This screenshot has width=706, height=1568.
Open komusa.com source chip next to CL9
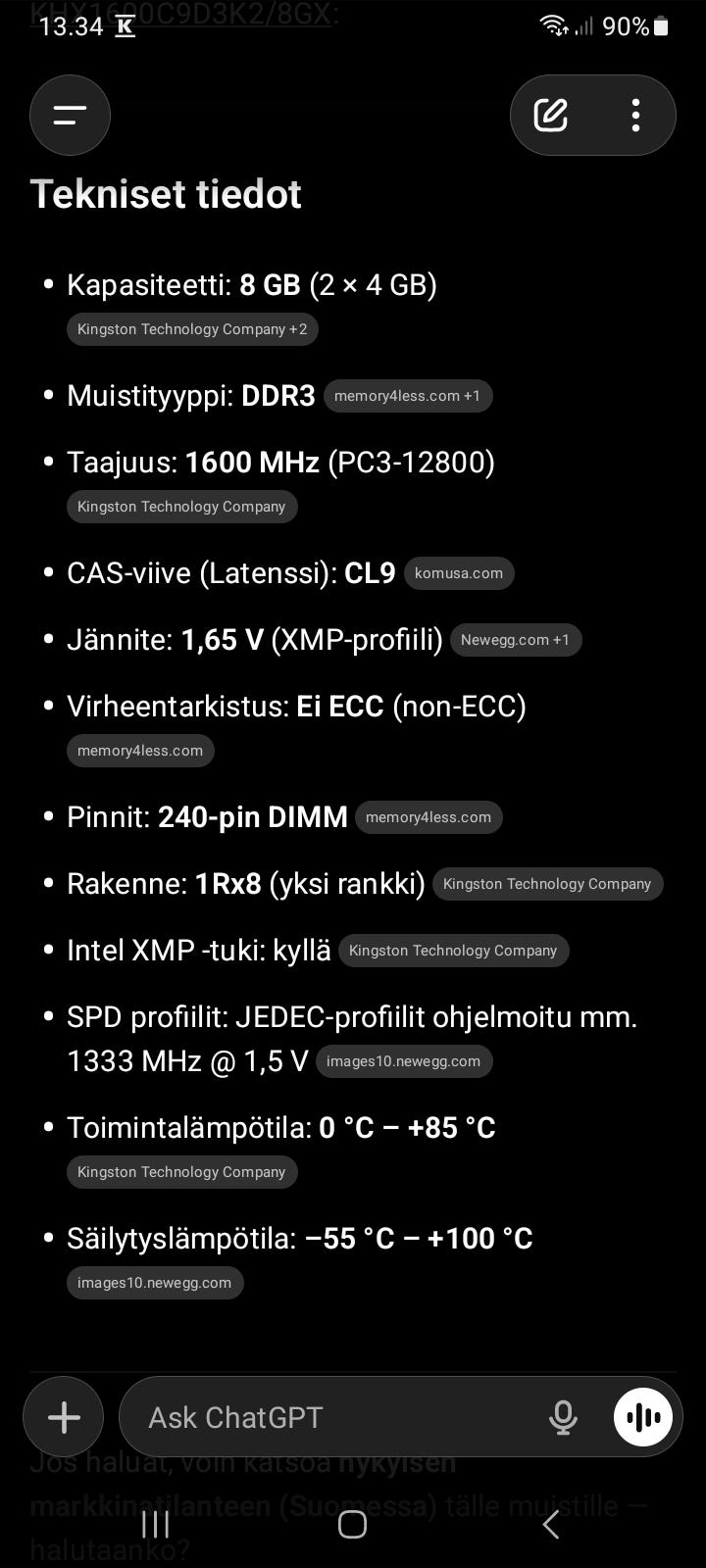[x=458, y=573]
